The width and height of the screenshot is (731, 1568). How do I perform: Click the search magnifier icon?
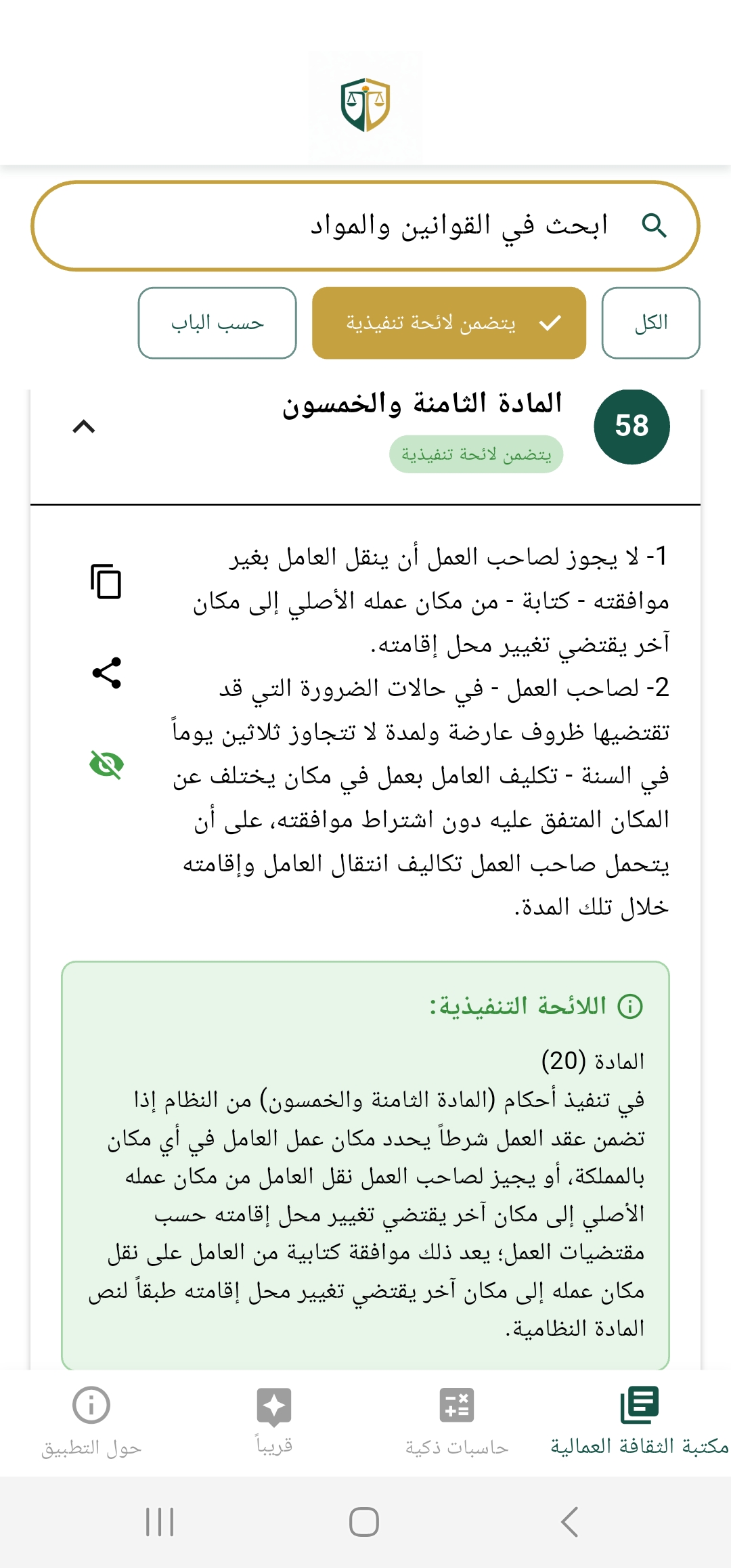[655, 225]
